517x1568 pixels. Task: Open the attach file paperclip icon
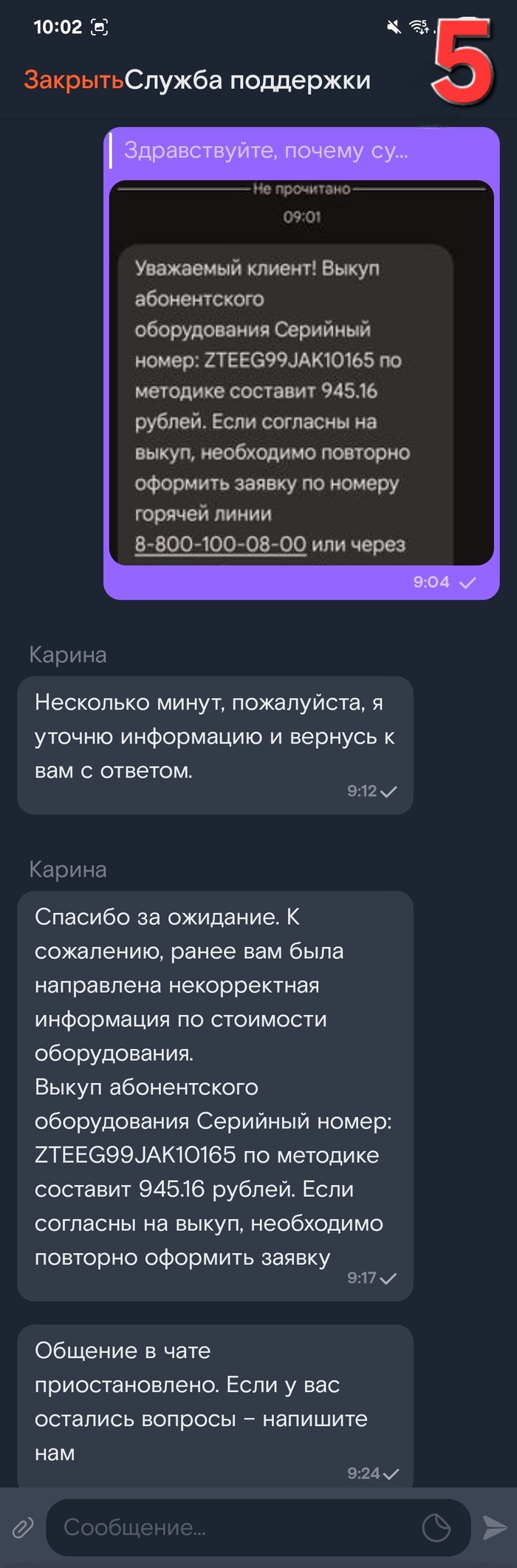[23, 1527]
